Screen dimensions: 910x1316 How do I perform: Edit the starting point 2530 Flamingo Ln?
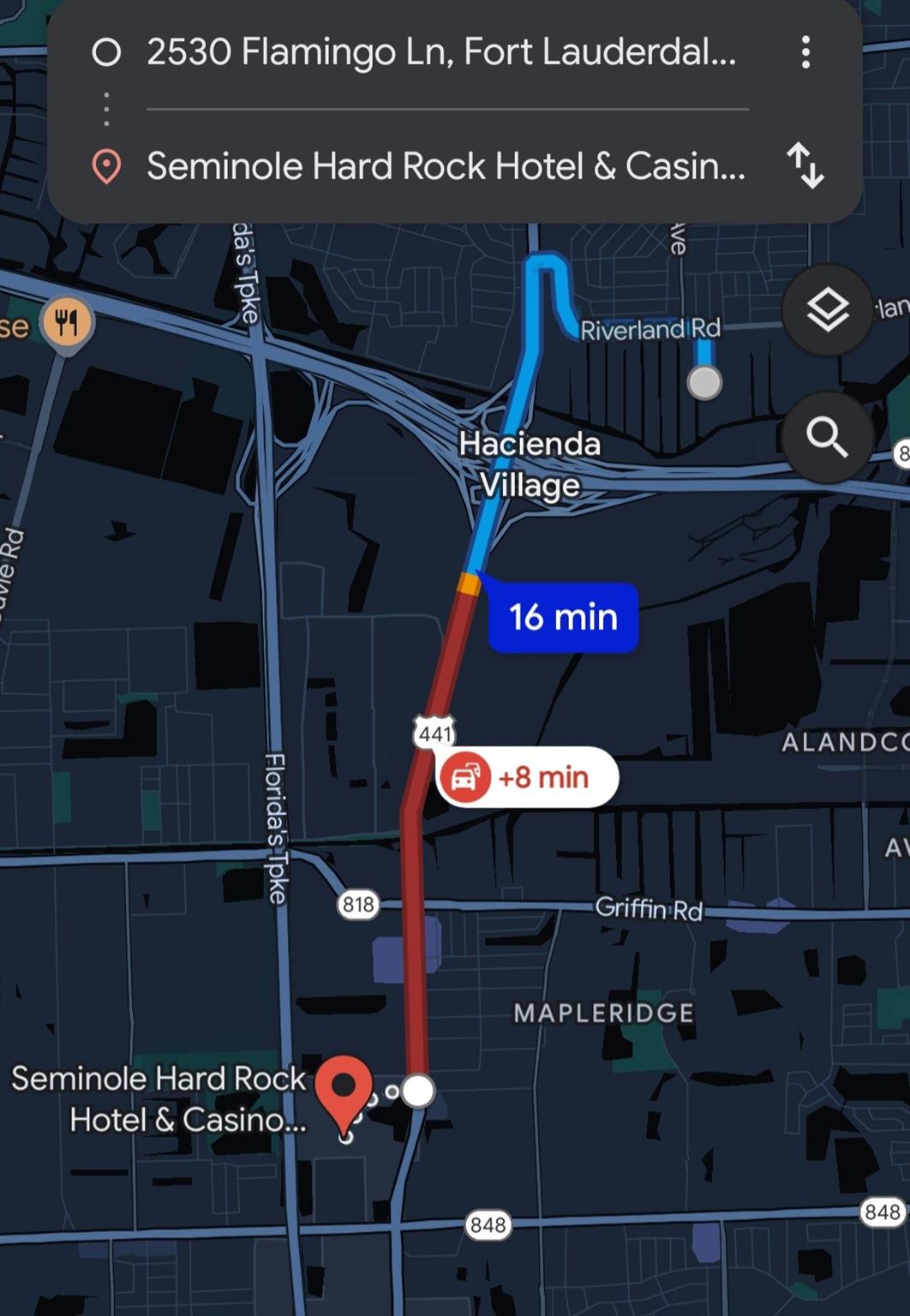440,53
